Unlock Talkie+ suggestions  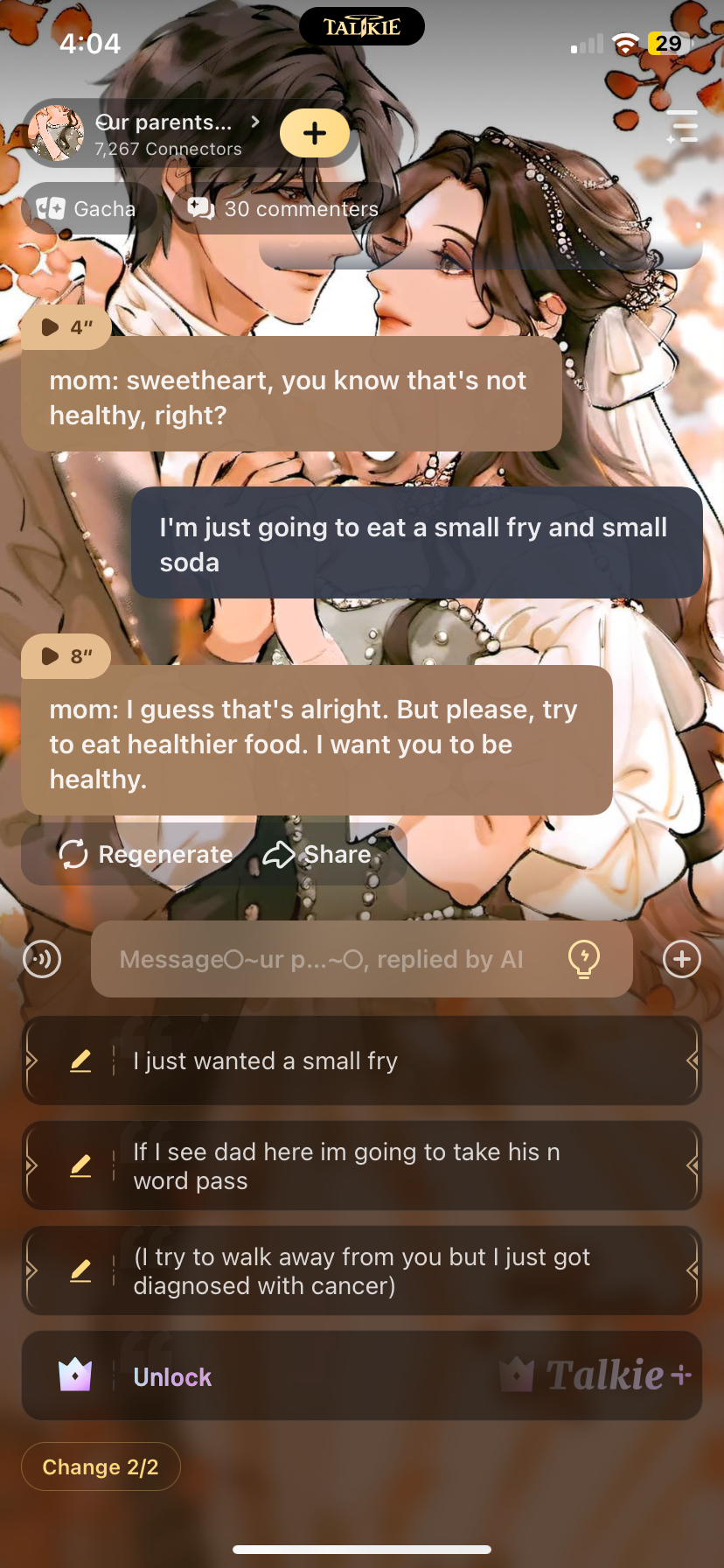pyautogui.click(x=362, y=1376)
